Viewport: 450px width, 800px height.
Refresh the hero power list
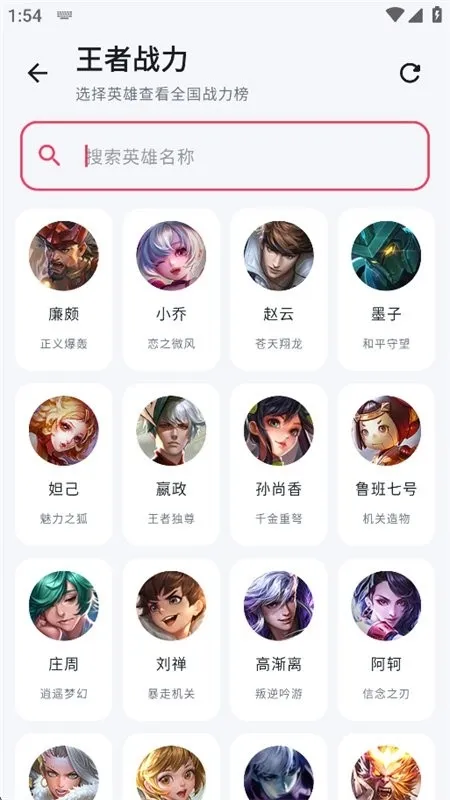410,73
